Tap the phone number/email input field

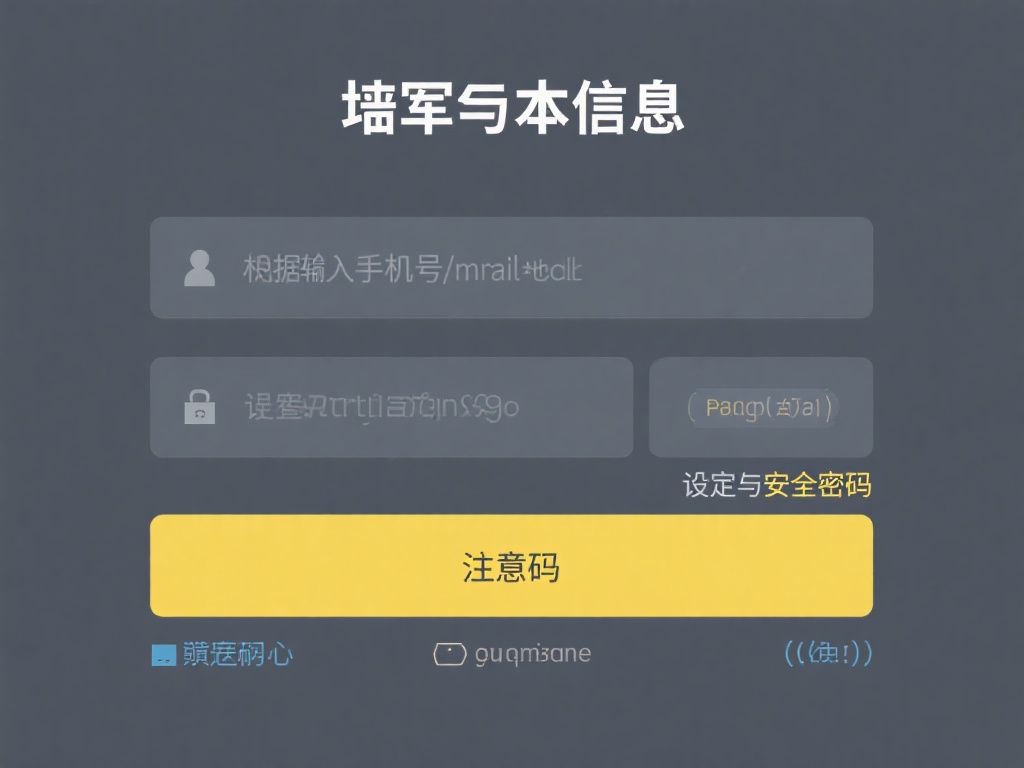(511, 268)
